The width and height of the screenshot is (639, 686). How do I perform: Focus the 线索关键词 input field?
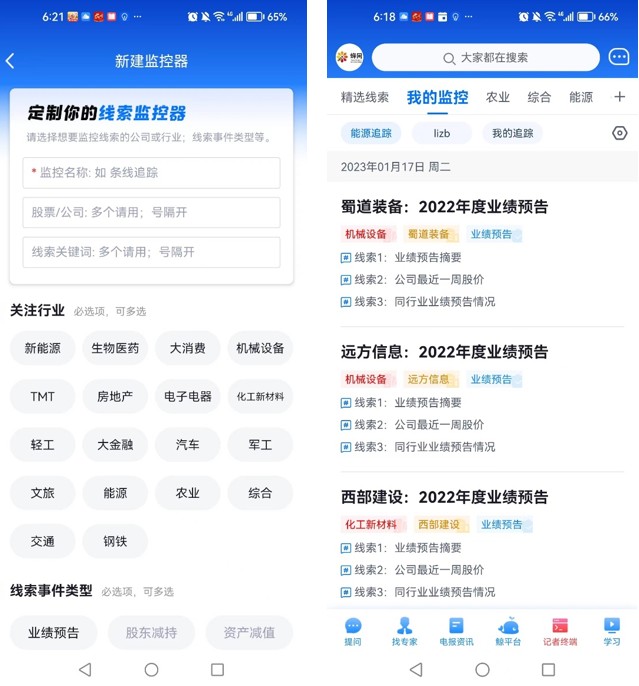151,252
